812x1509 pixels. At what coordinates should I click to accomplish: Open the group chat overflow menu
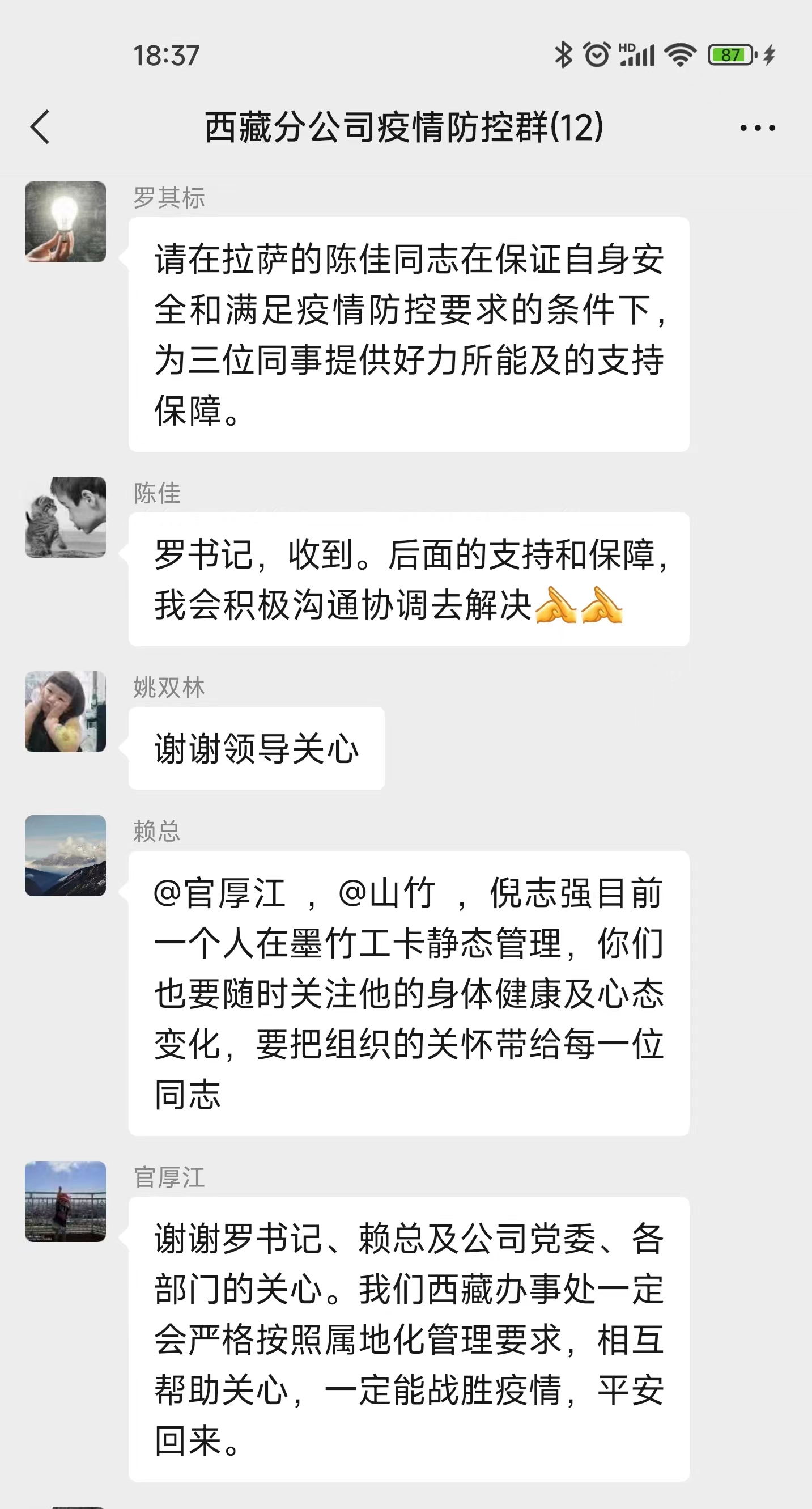tap(757, 128)
